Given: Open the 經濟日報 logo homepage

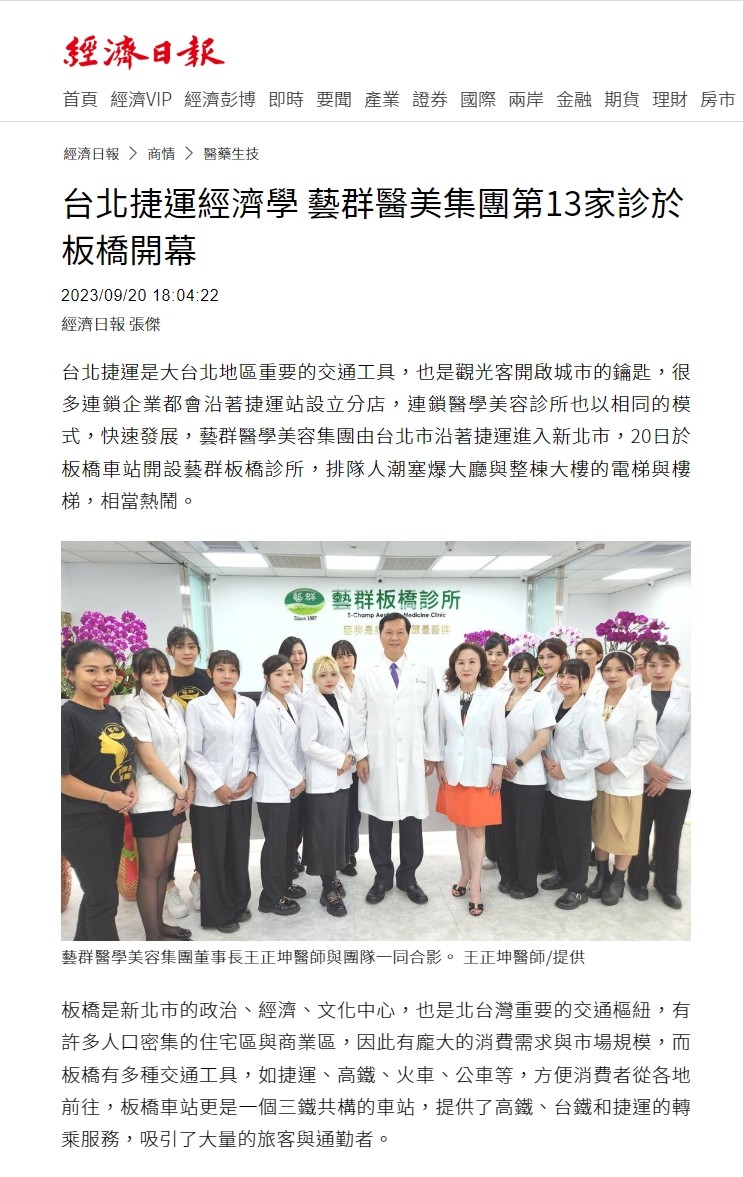Looking at the screenshot, I should pyautogui.click(x=143, y=51).
